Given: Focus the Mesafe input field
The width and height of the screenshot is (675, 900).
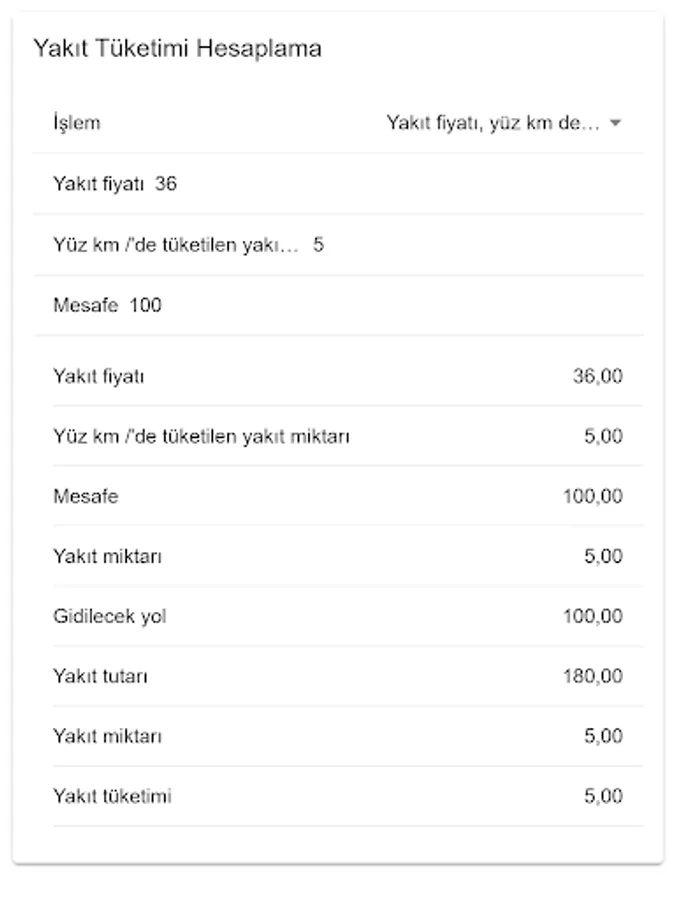Looking at the screenshot, I should [x=146, y=305].
